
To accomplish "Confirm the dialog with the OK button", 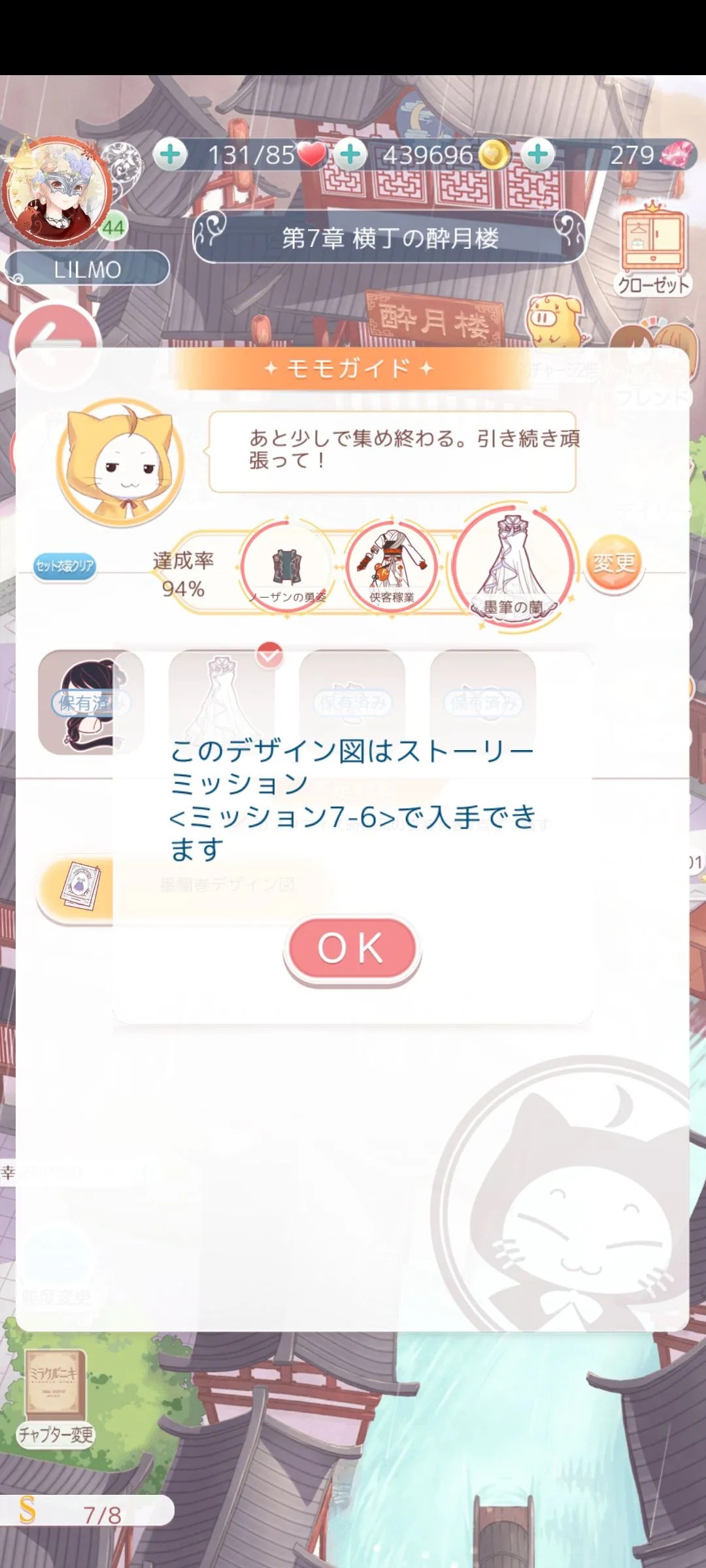I will coord(352,949).
